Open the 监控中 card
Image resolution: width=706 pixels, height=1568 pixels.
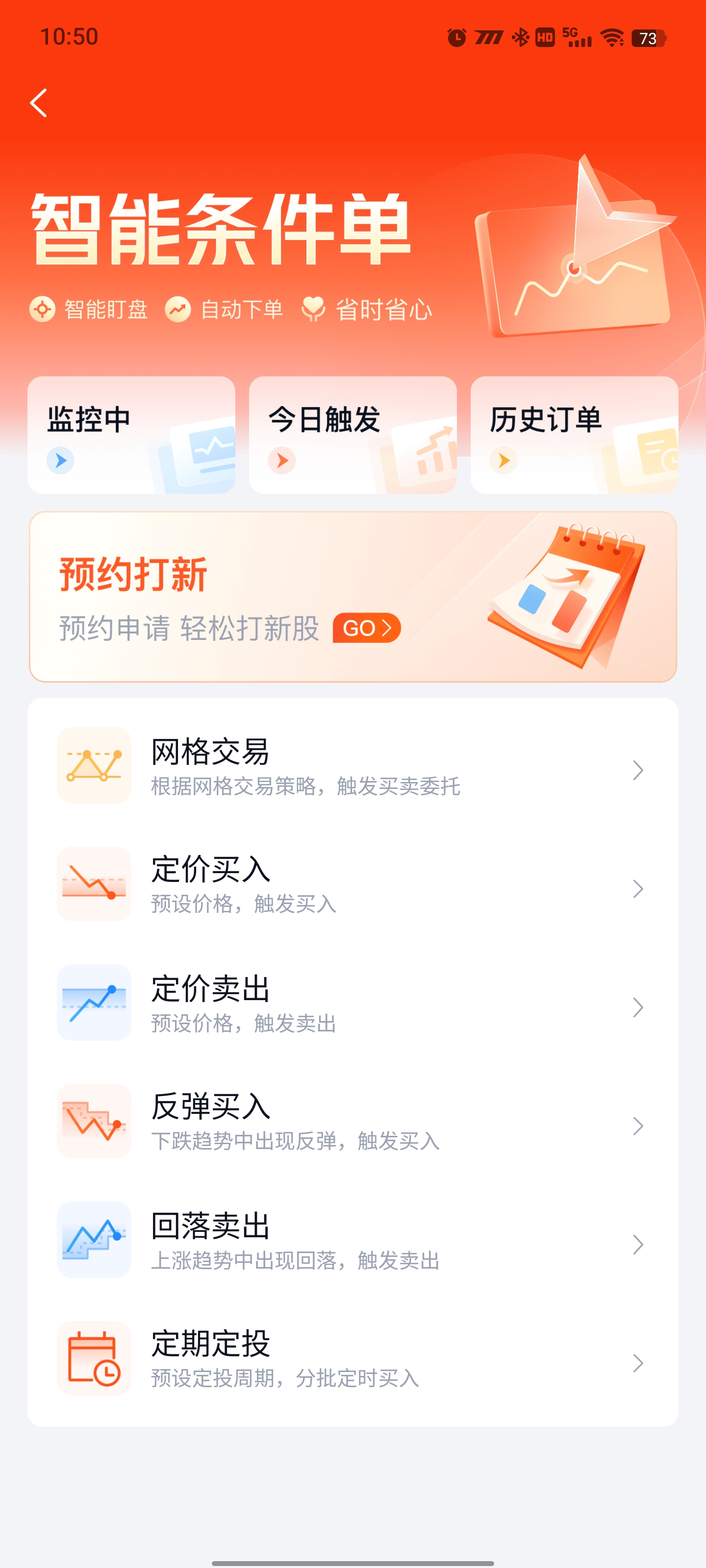coord(131,435)
